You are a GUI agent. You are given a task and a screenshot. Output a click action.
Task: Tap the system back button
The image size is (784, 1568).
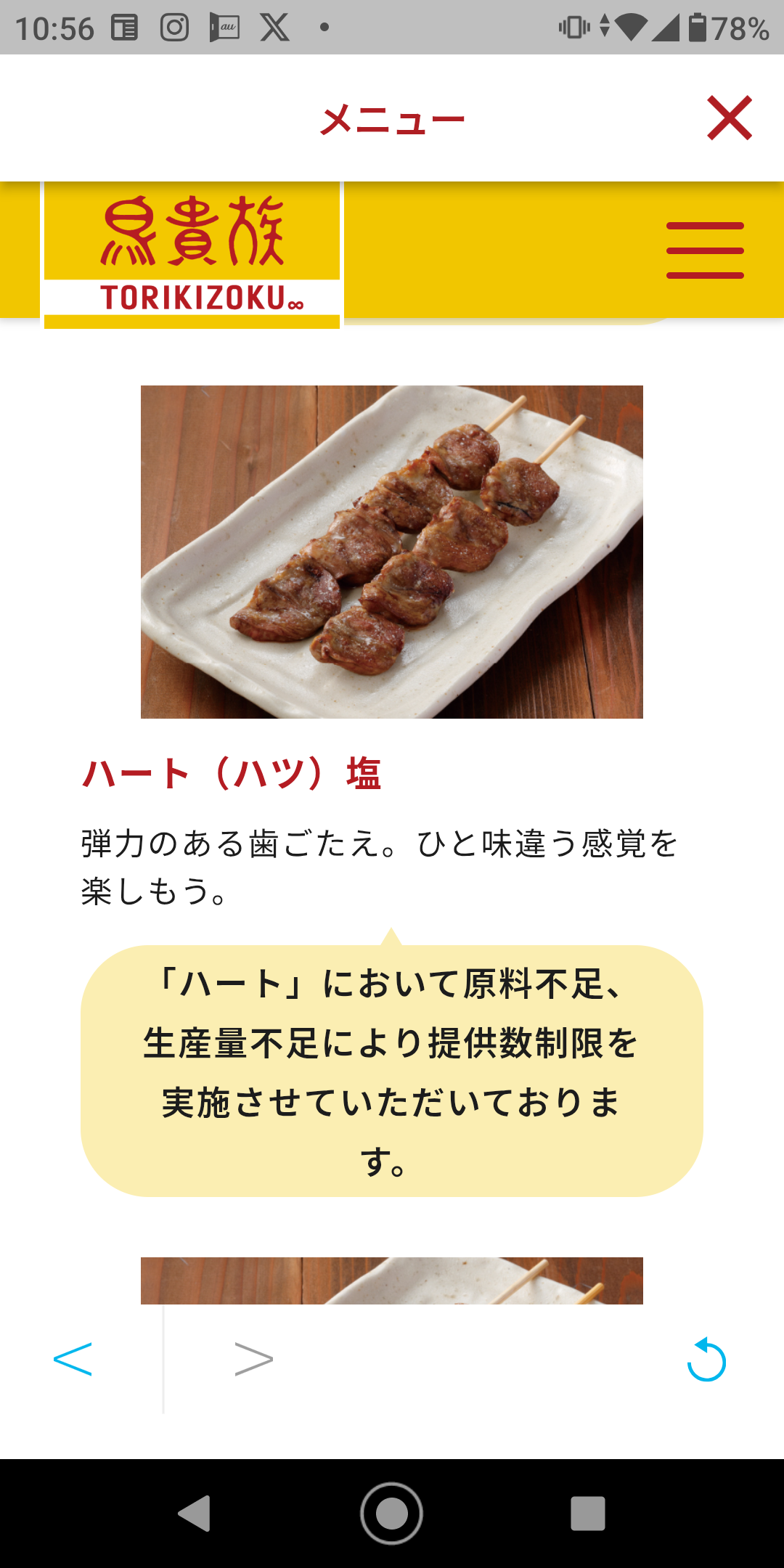(x=195, y=1514)
